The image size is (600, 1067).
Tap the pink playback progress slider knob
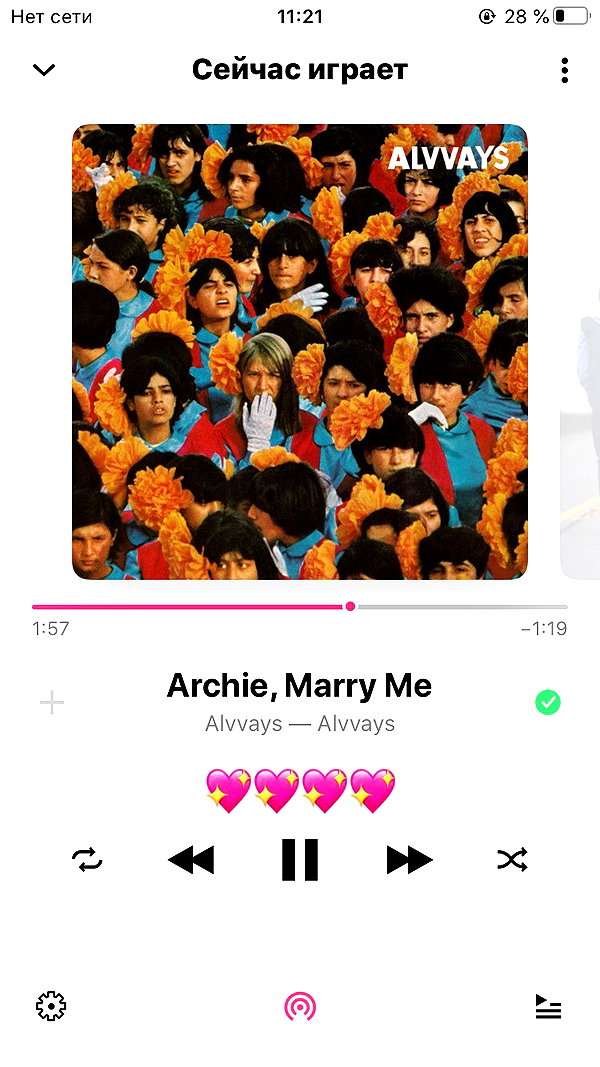click(350, 606)
